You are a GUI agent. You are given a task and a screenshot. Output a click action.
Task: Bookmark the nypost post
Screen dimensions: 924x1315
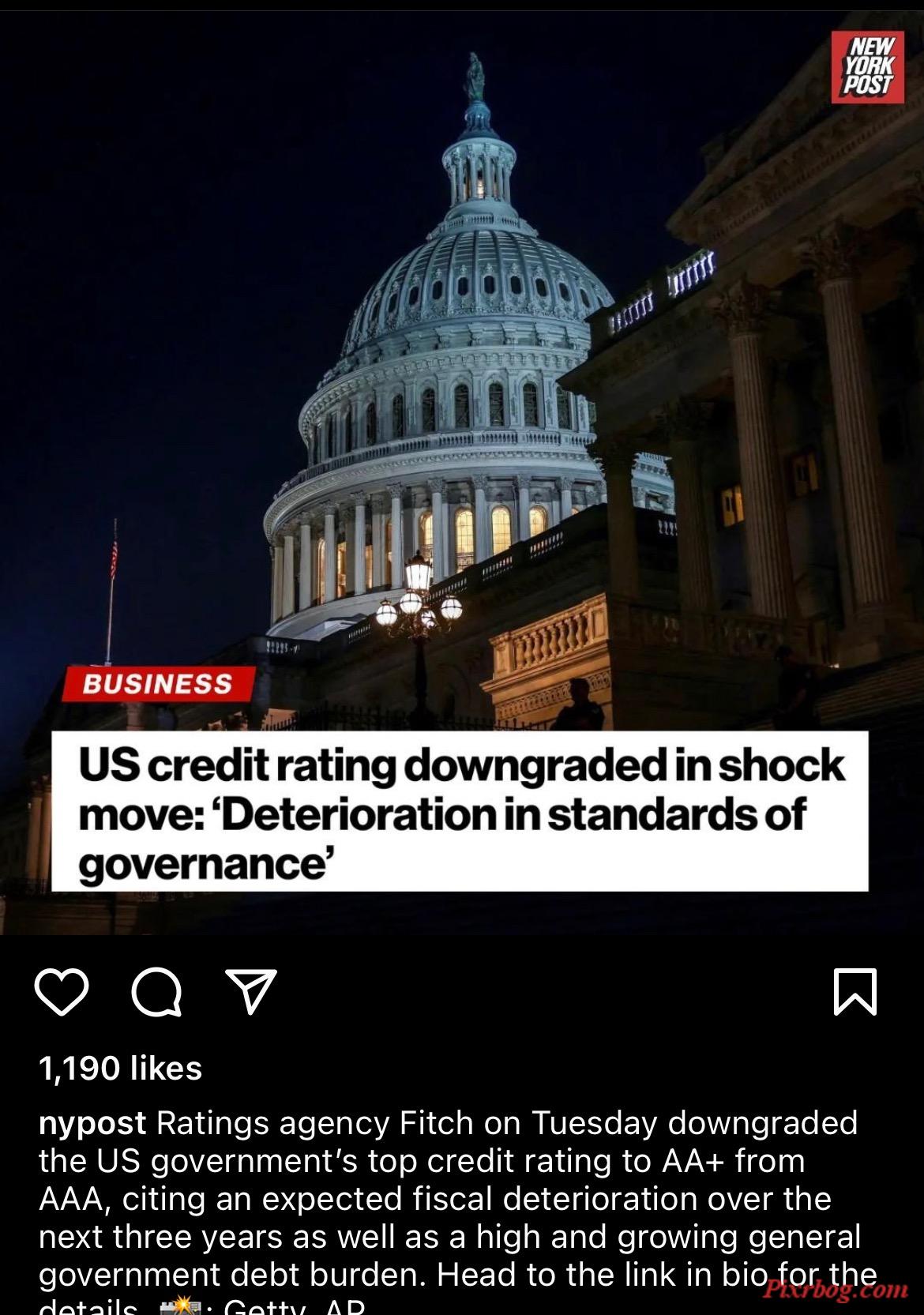(855, 991)
